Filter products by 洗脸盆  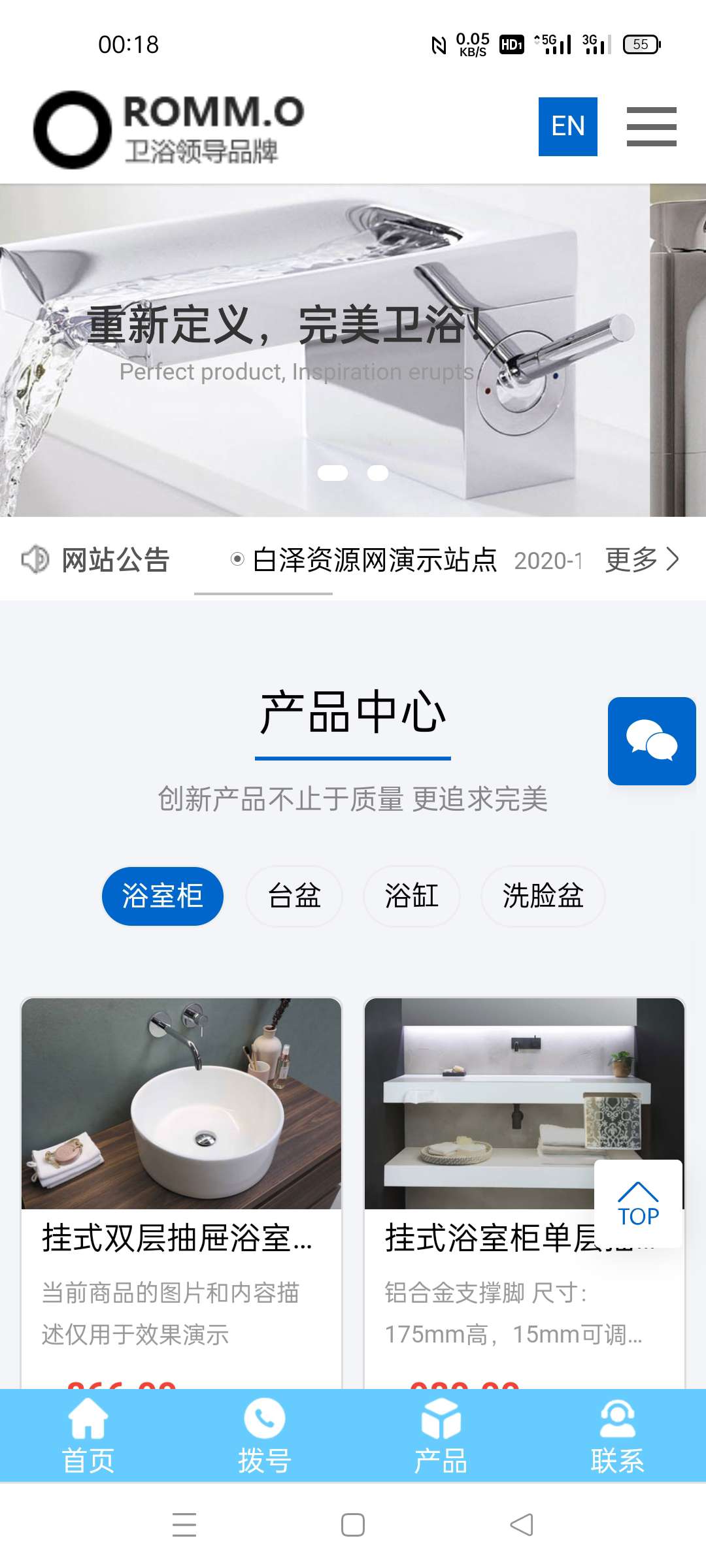(543, 896)
